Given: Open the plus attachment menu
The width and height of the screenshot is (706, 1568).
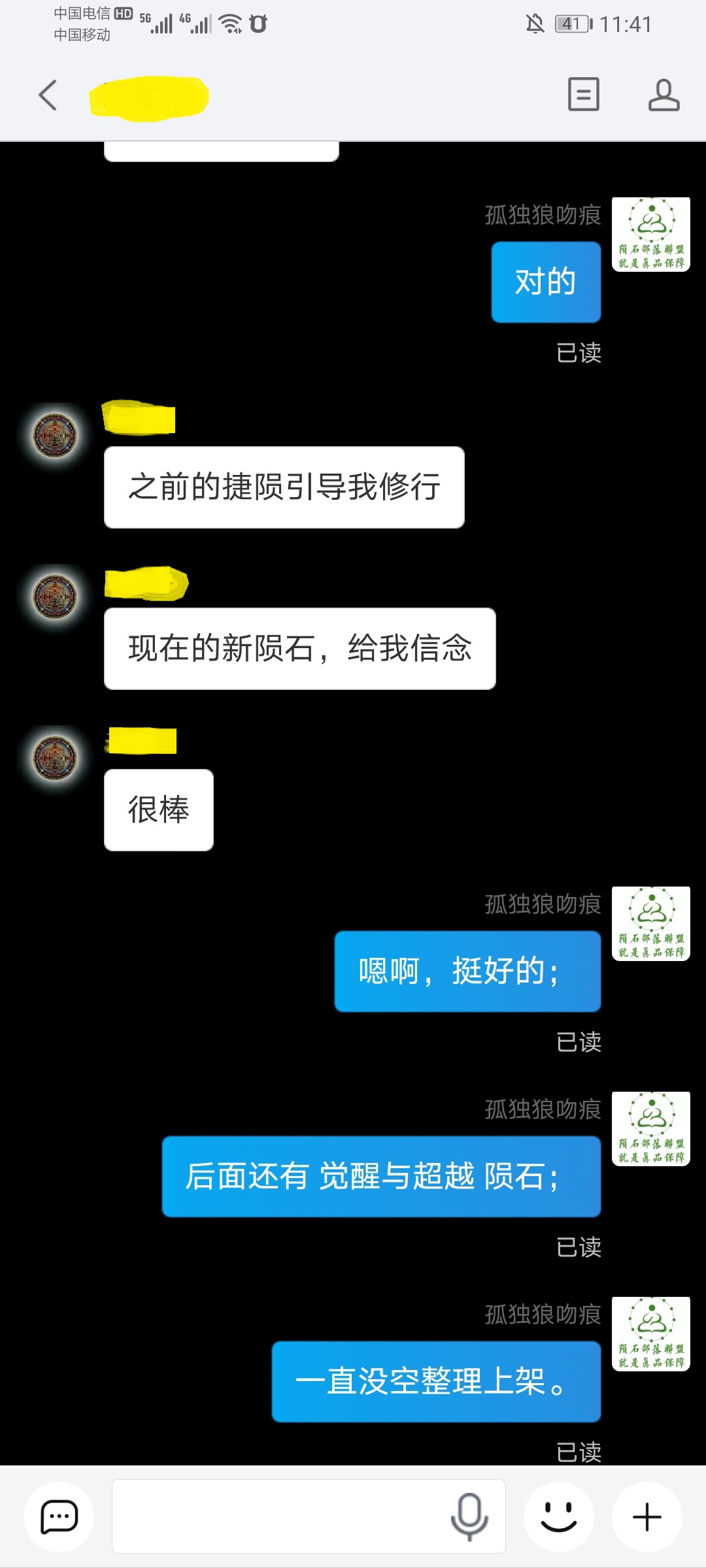Looking at the screenshot, I should [647, 1516].
